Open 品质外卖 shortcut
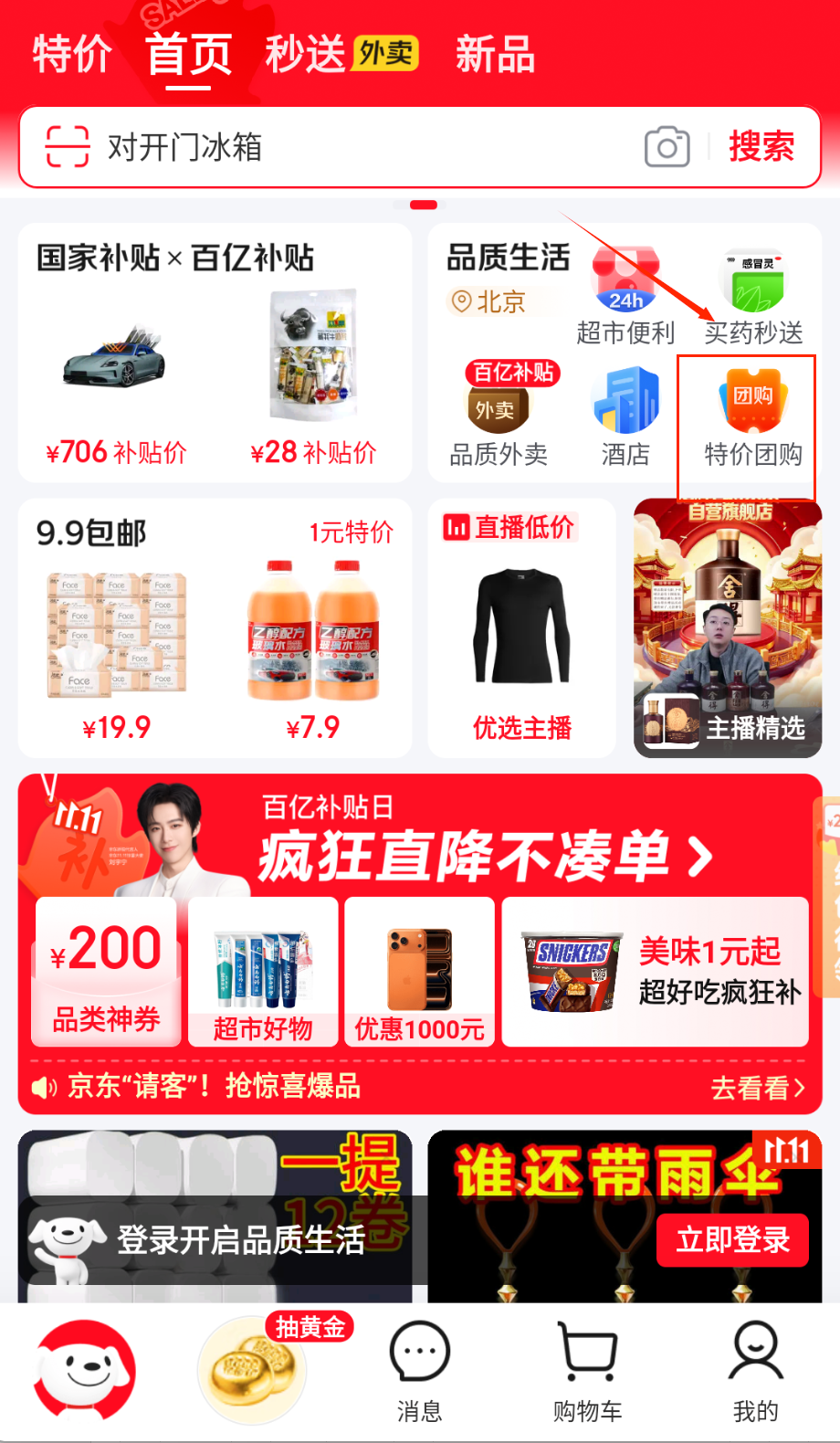Viewport: 840px width, 1443px height. click(x=499, y=416)
